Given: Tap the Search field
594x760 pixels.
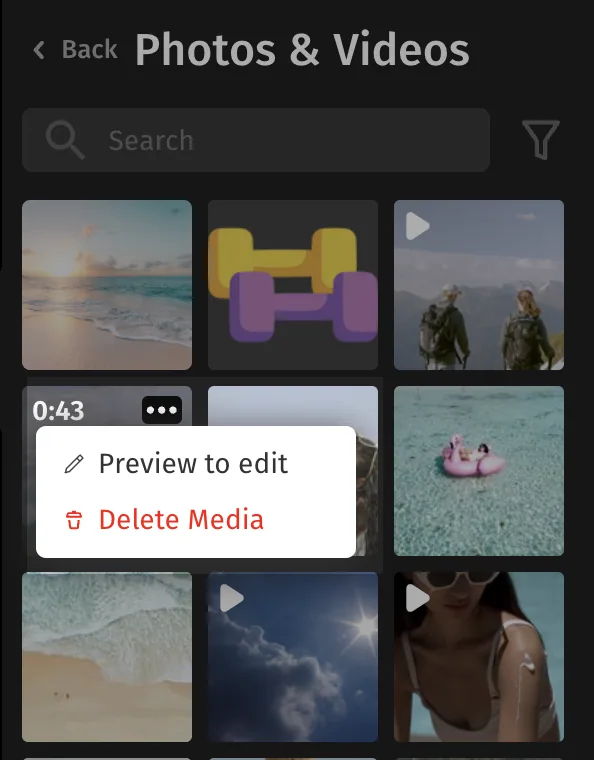Looking at the screenshot, I should 256,140.
